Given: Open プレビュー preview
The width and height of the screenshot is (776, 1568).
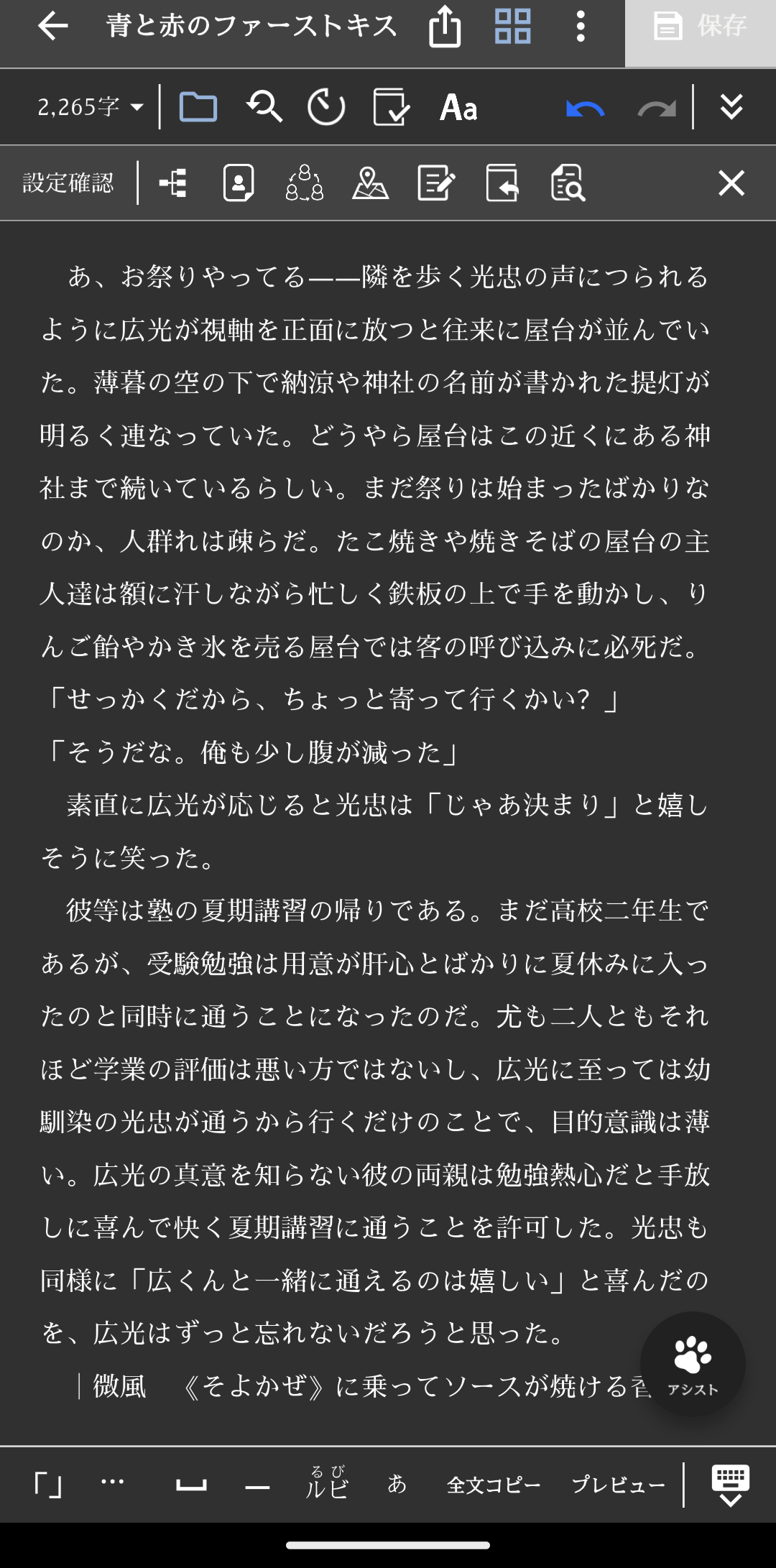Looking at the screenshot, I should pos(618,1484).
